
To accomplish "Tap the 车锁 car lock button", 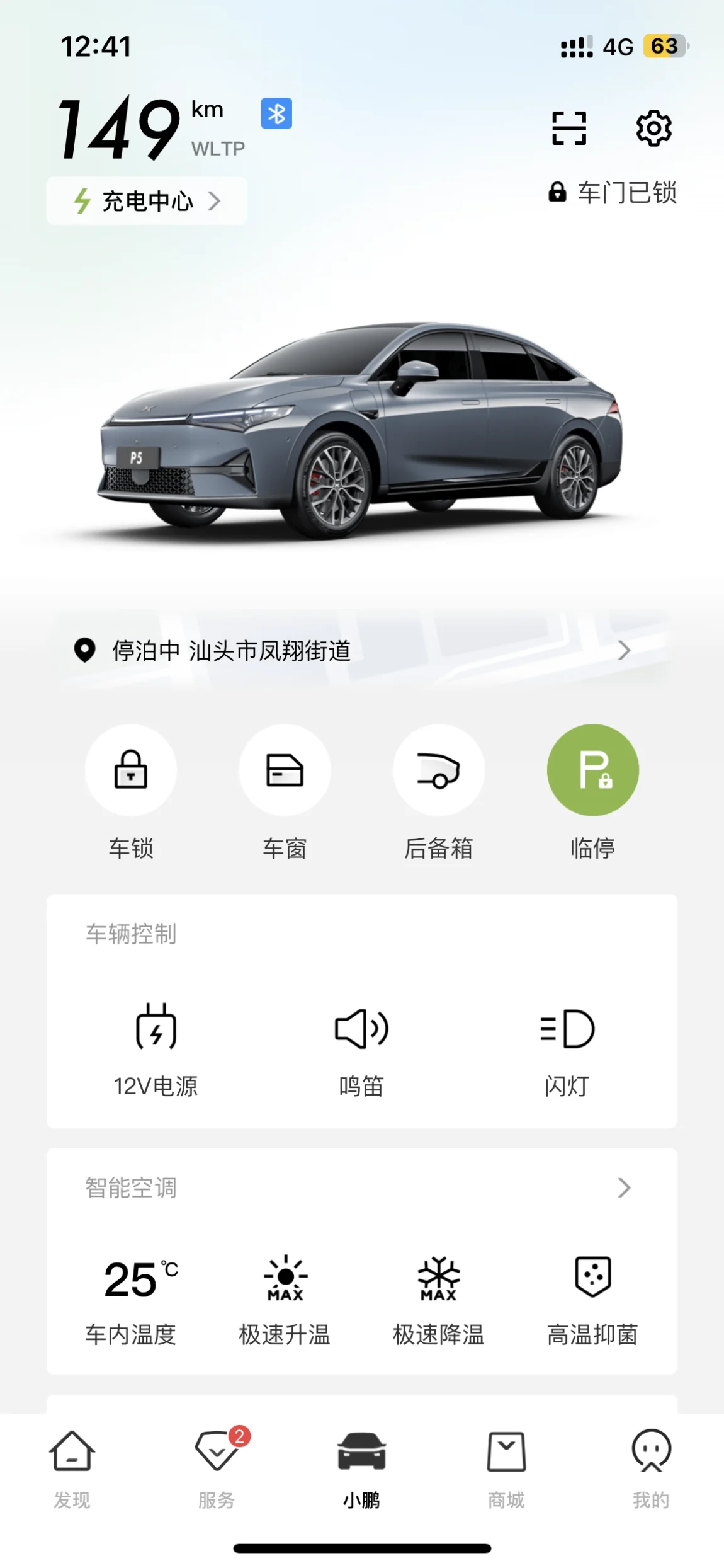I will [x=131, y=770].
